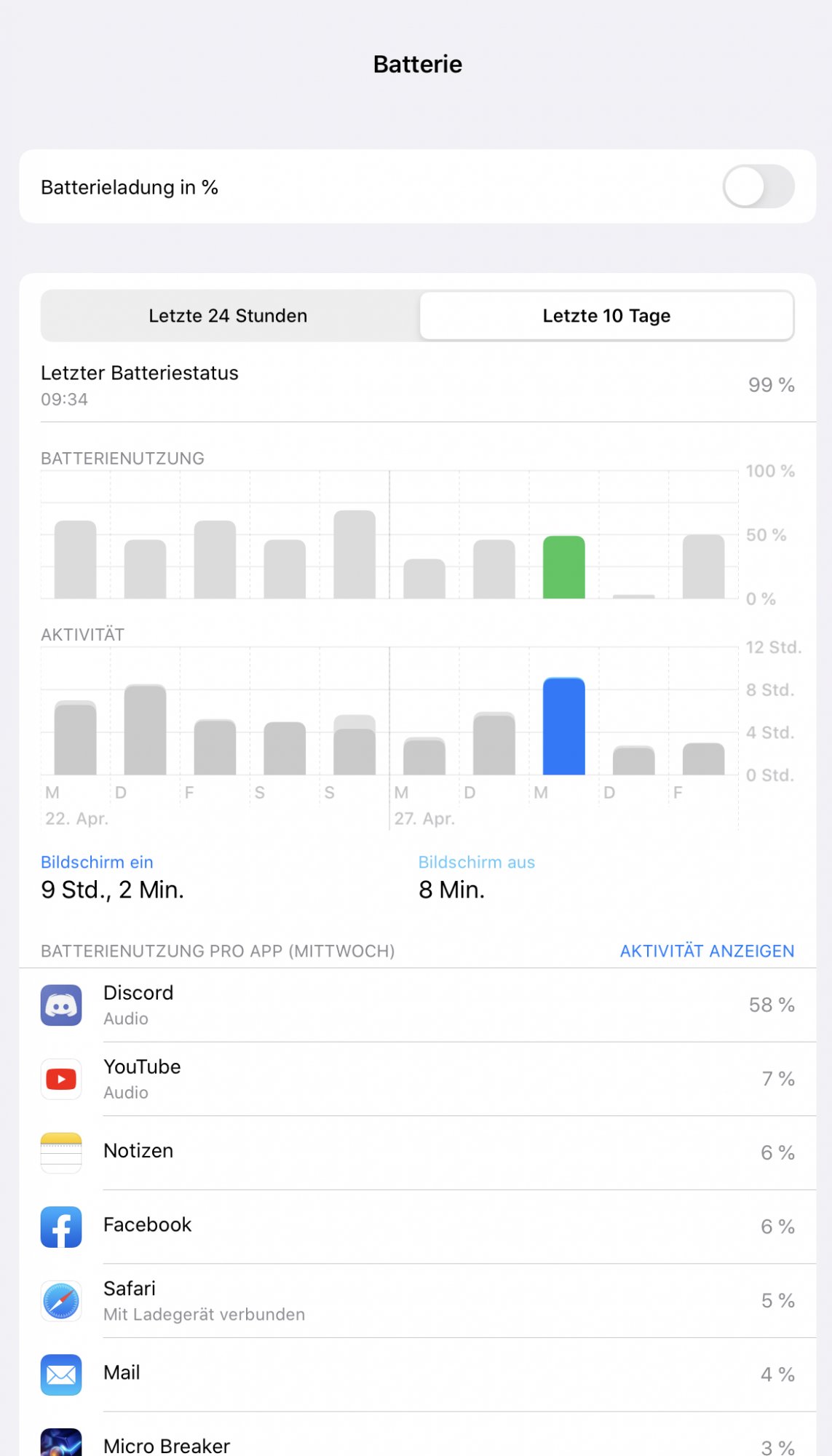Open the Discord battery usage row
The width and height of the screenshot is (832, 1456).
pos(418,1005)
